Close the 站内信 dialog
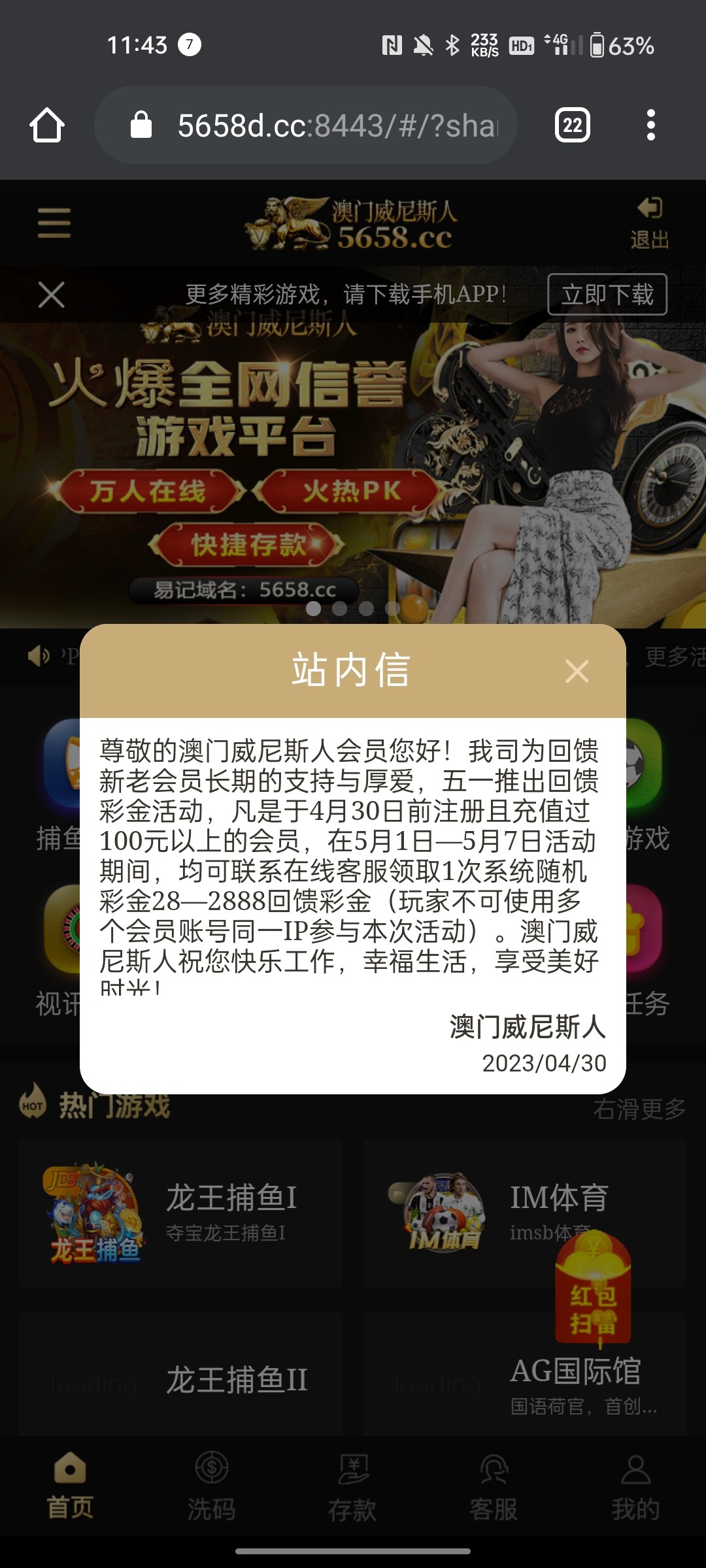 click(x=577, y=671)
